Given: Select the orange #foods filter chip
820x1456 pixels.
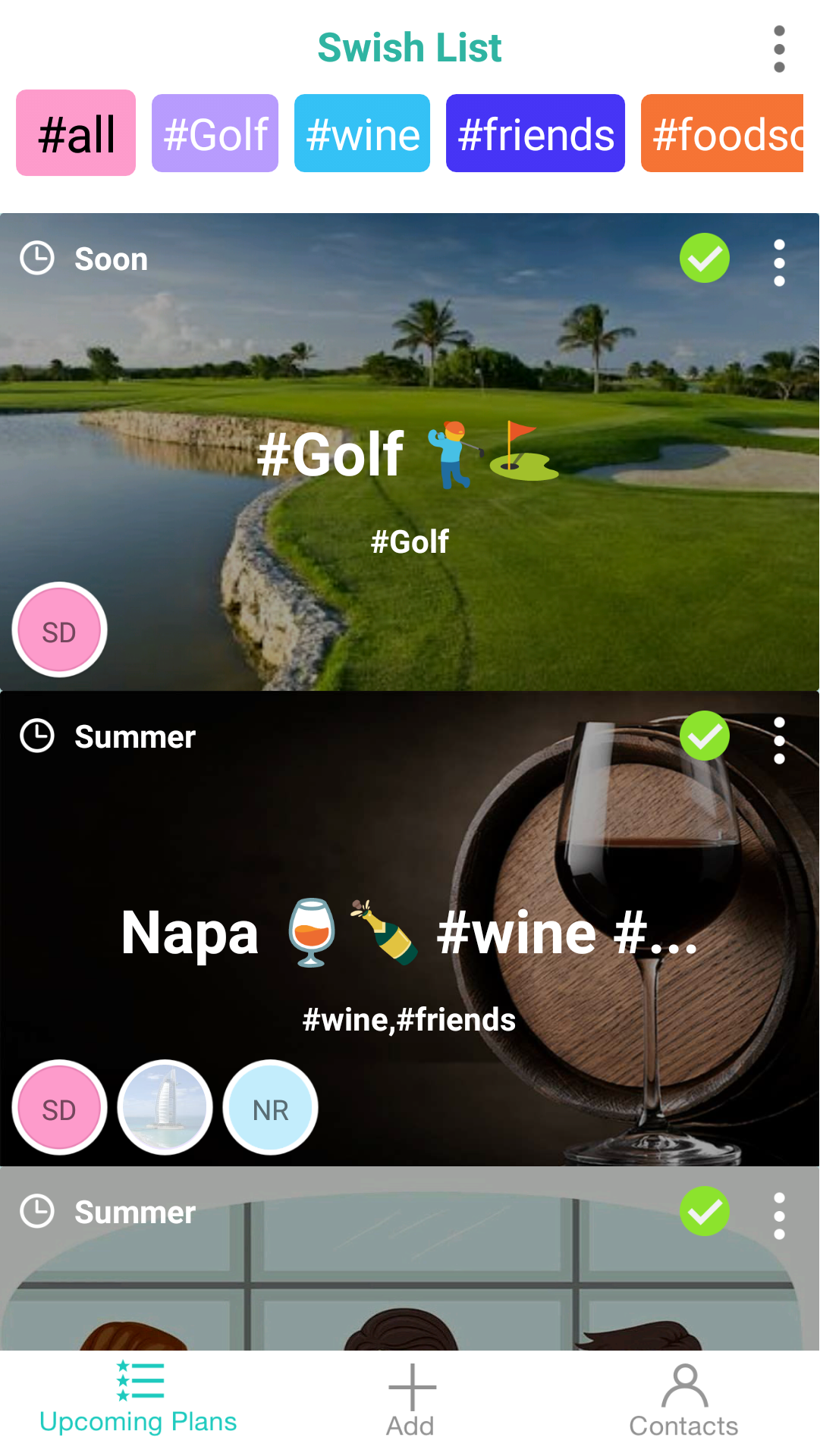Looking at the screenshot, I should click(722, 133).
